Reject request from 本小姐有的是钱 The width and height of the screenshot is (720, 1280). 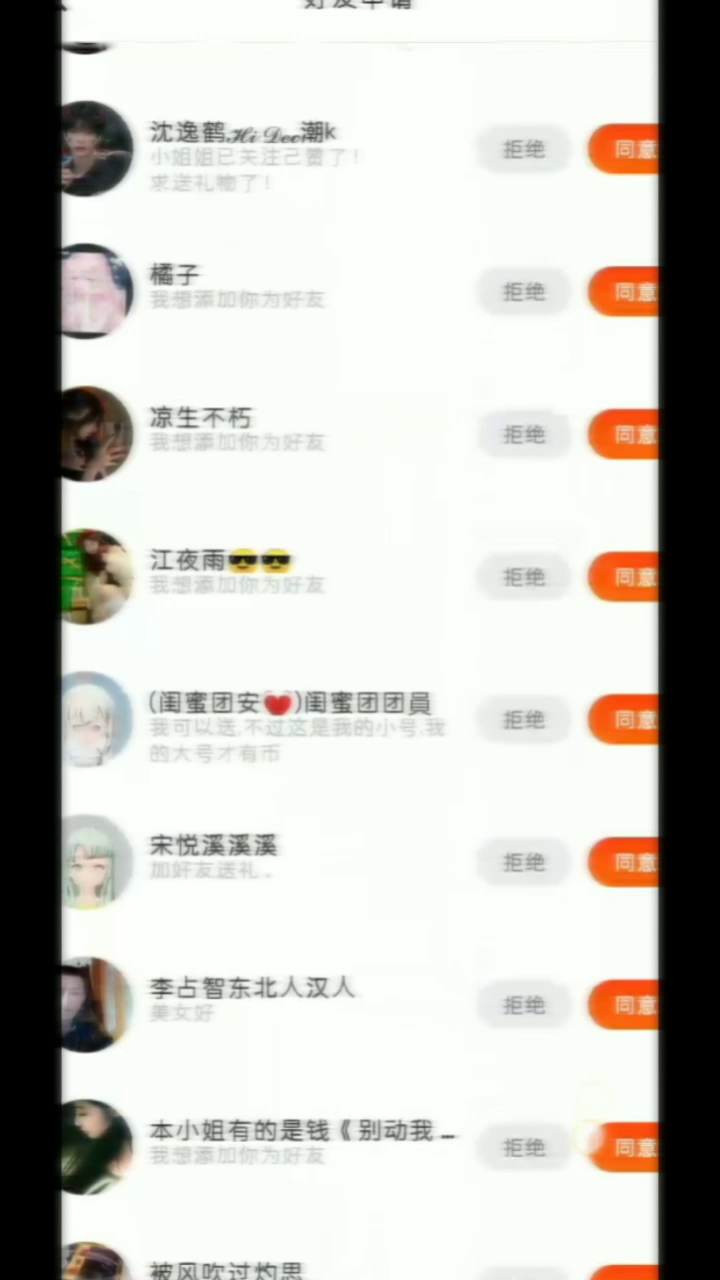pos(523,1147)
